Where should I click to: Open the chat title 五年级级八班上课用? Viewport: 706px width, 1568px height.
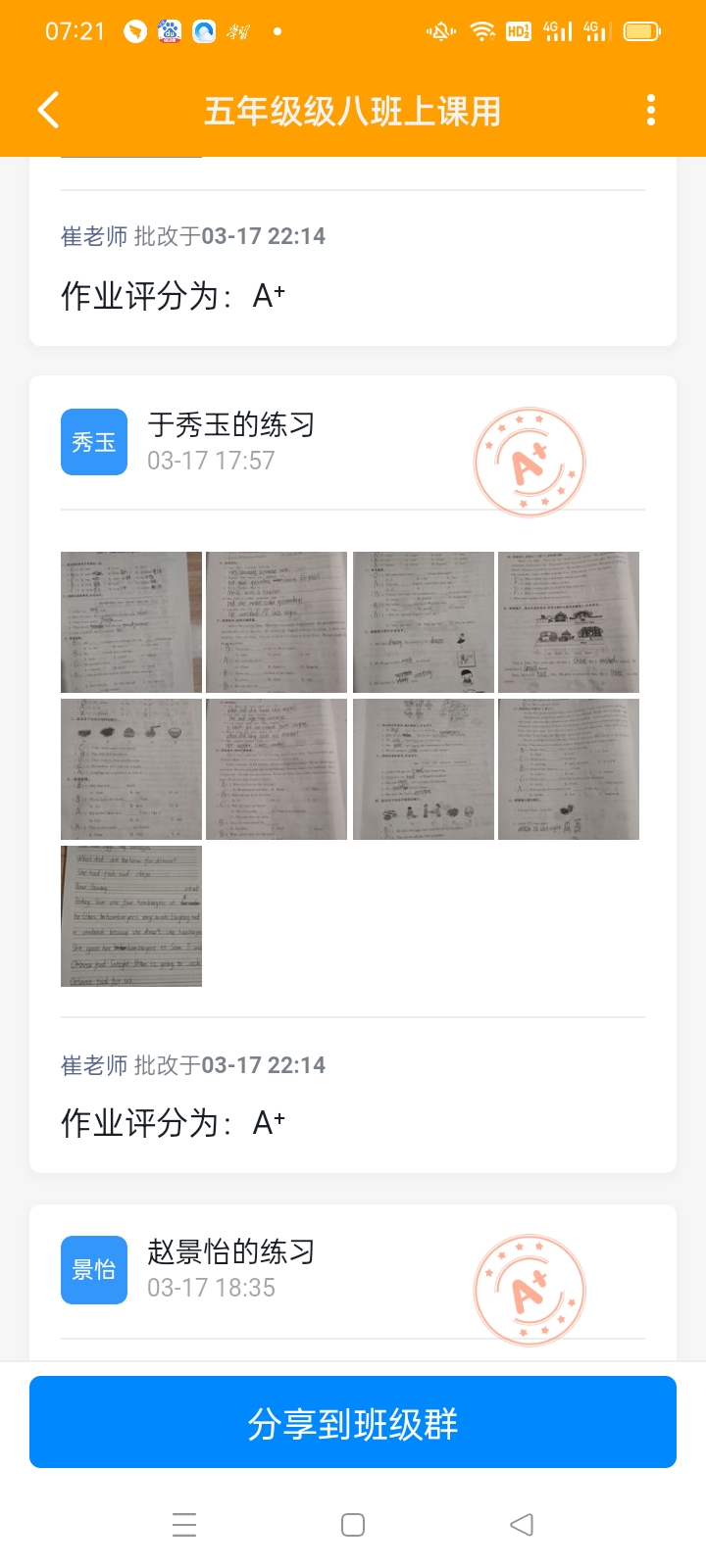tap(352, 111)
